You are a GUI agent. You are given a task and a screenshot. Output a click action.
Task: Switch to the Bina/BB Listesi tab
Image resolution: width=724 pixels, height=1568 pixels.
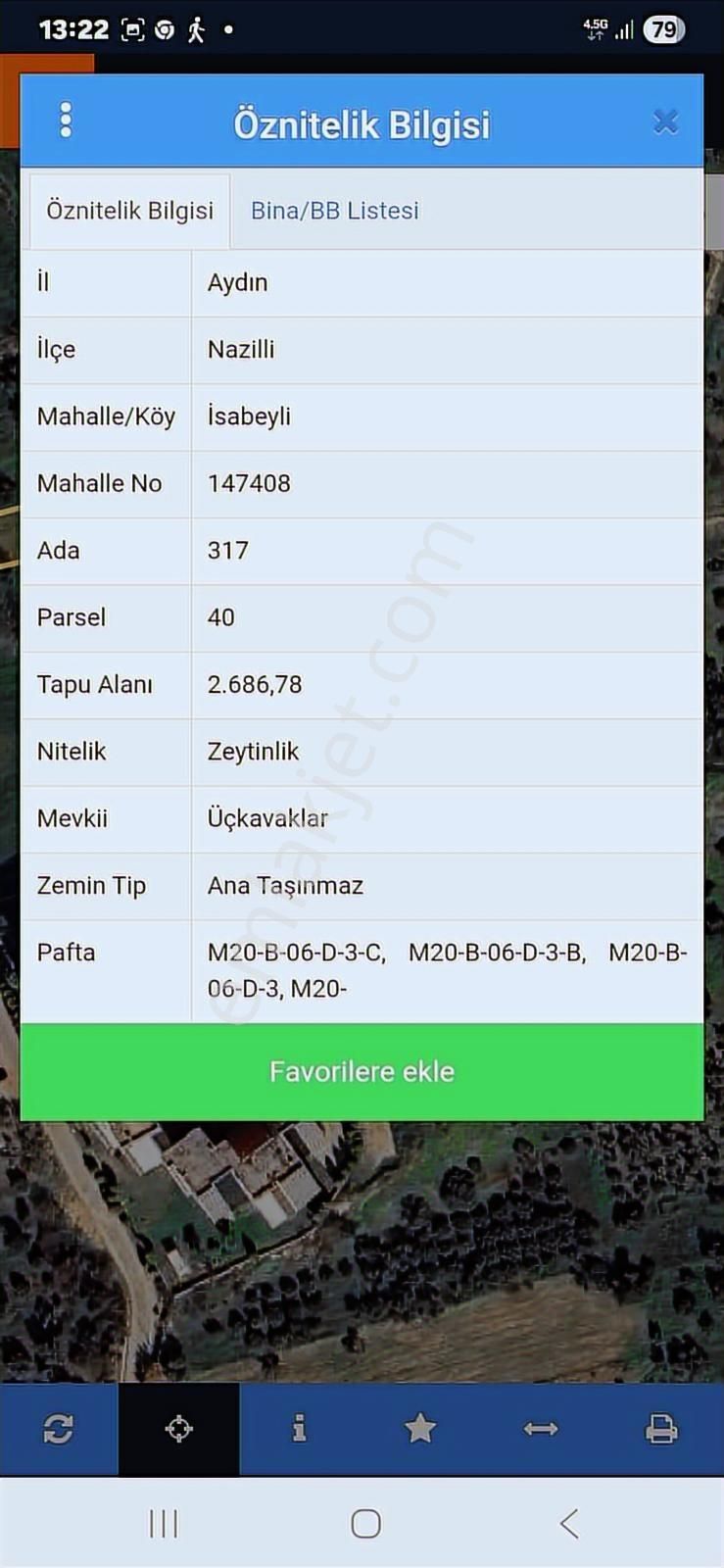tap(334, 210)
